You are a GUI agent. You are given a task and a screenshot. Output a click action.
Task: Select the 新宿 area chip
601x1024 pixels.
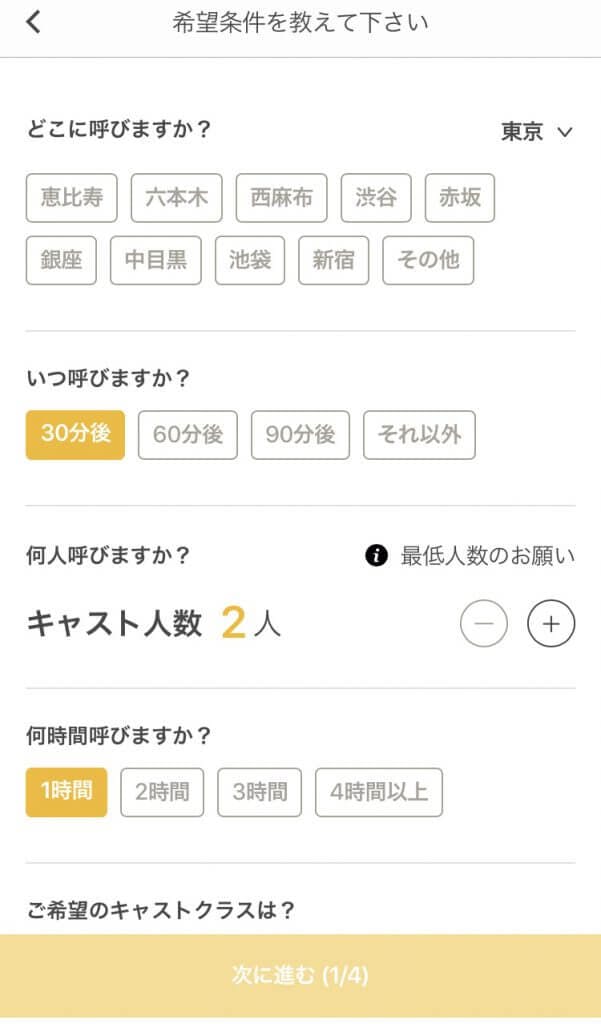[x=333, y=260]
